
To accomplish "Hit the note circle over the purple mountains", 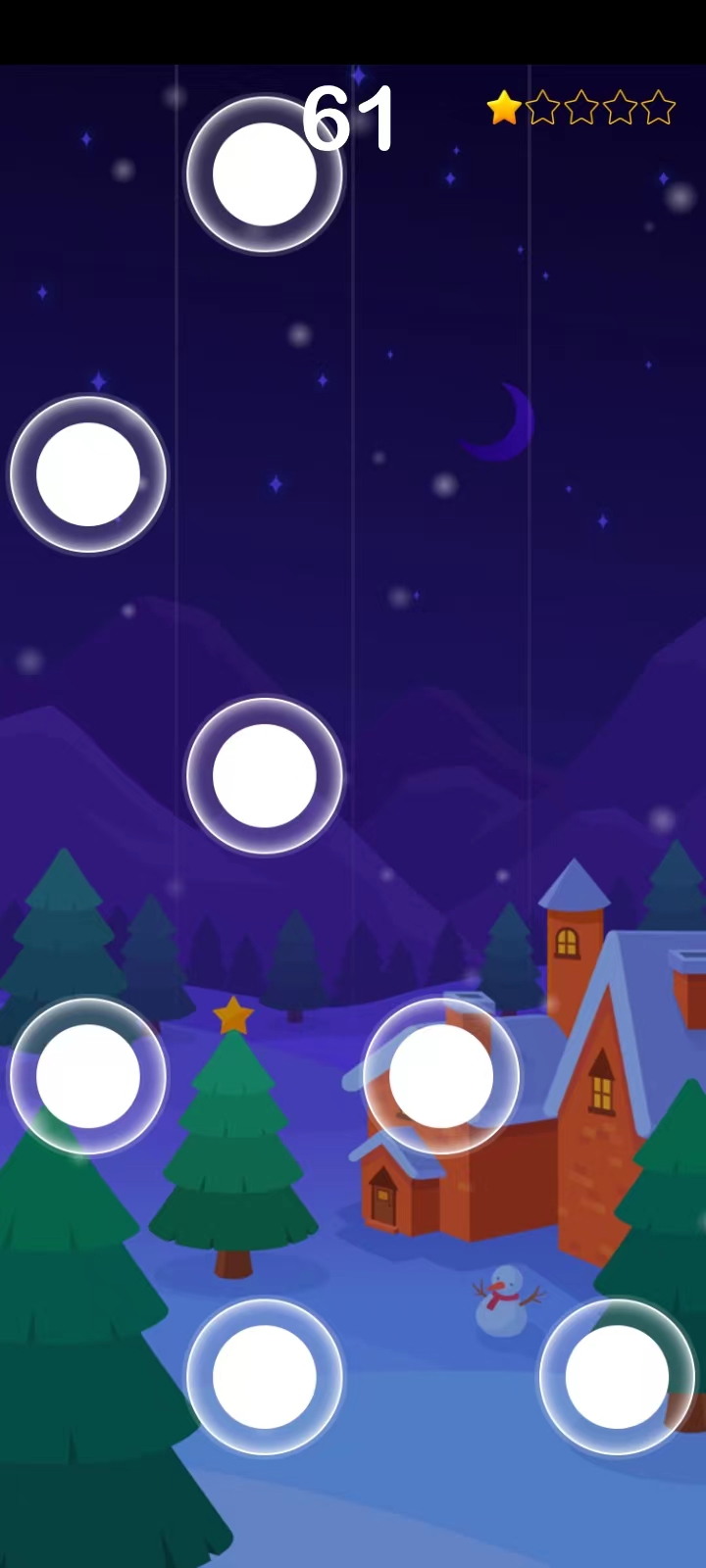I will click(264, 775).
